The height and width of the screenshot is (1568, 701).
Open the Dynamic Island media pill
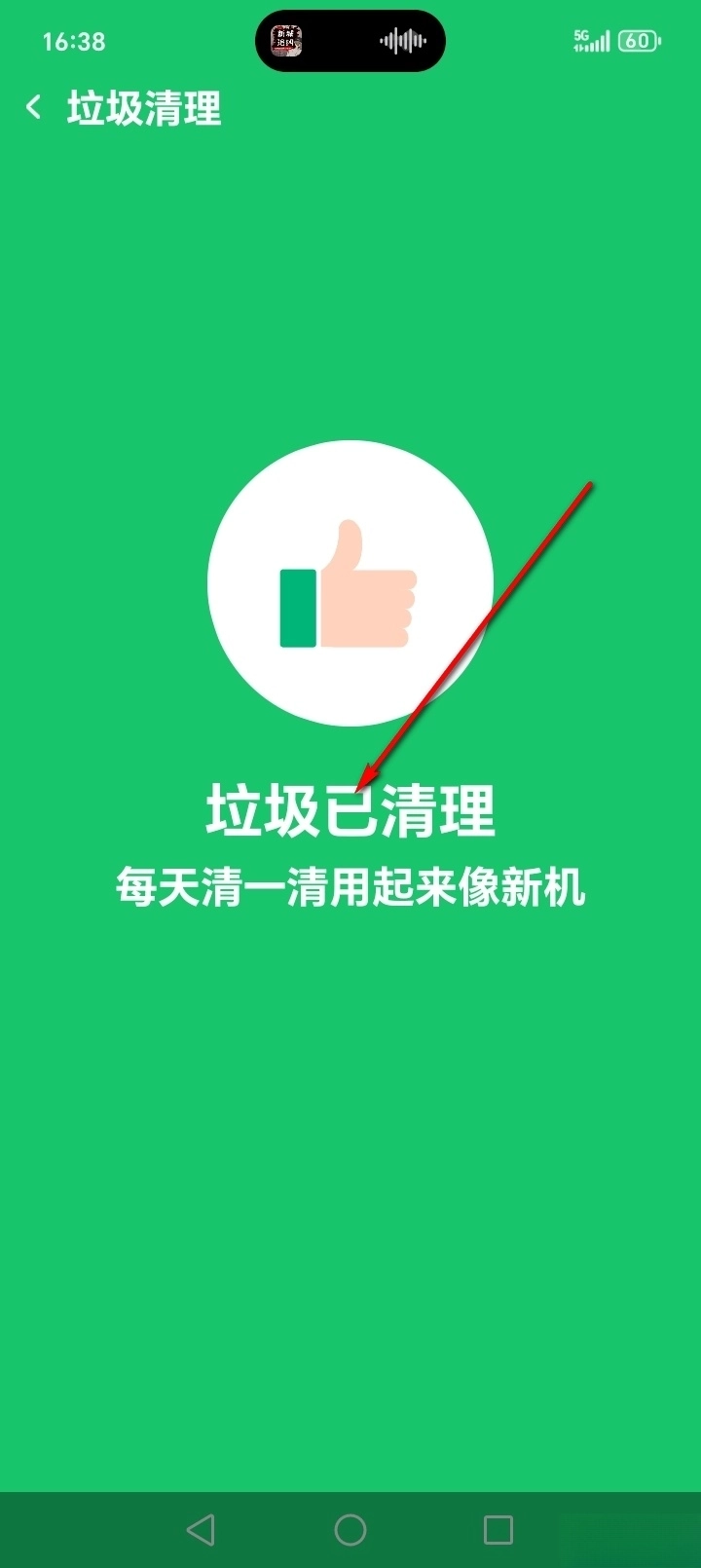pyautogui.click(x=350, y=41)
